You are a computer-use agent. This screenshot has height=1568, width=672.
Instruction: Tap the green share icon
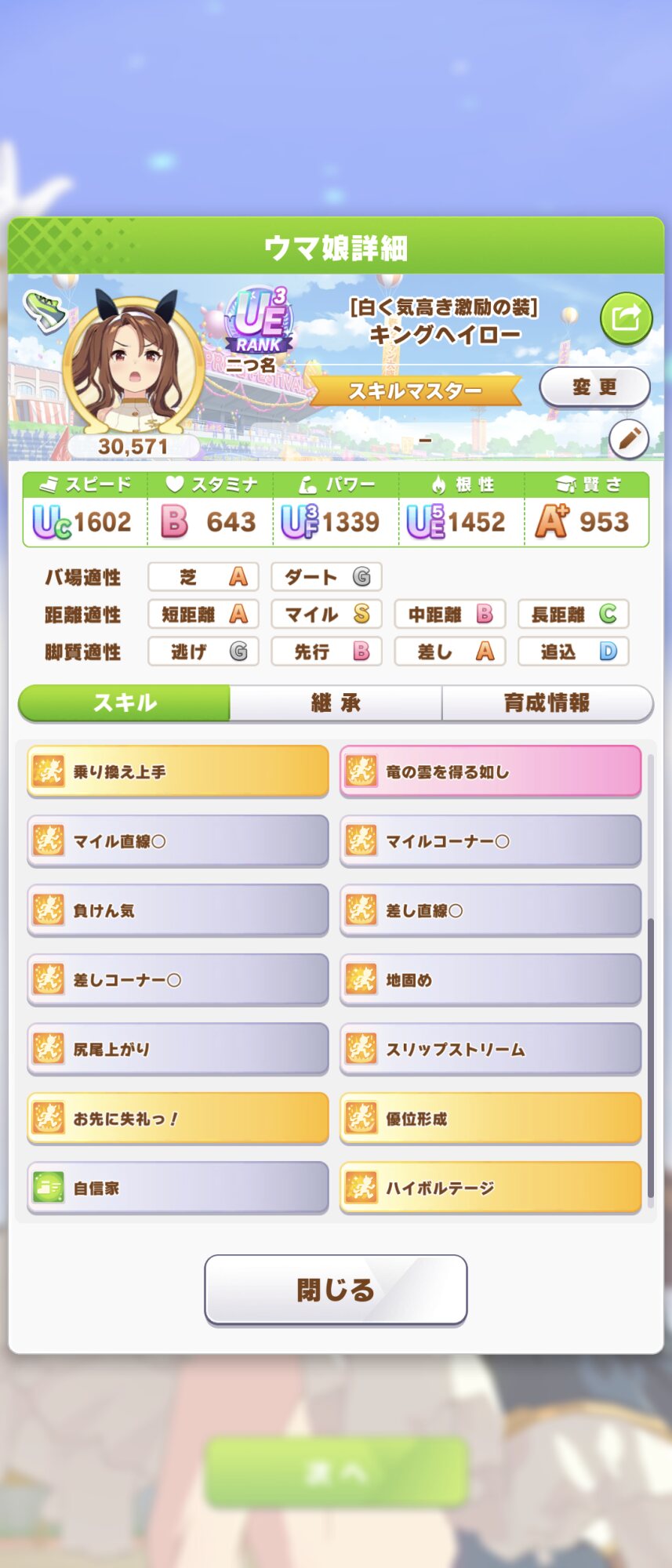(x=626, y=318)
